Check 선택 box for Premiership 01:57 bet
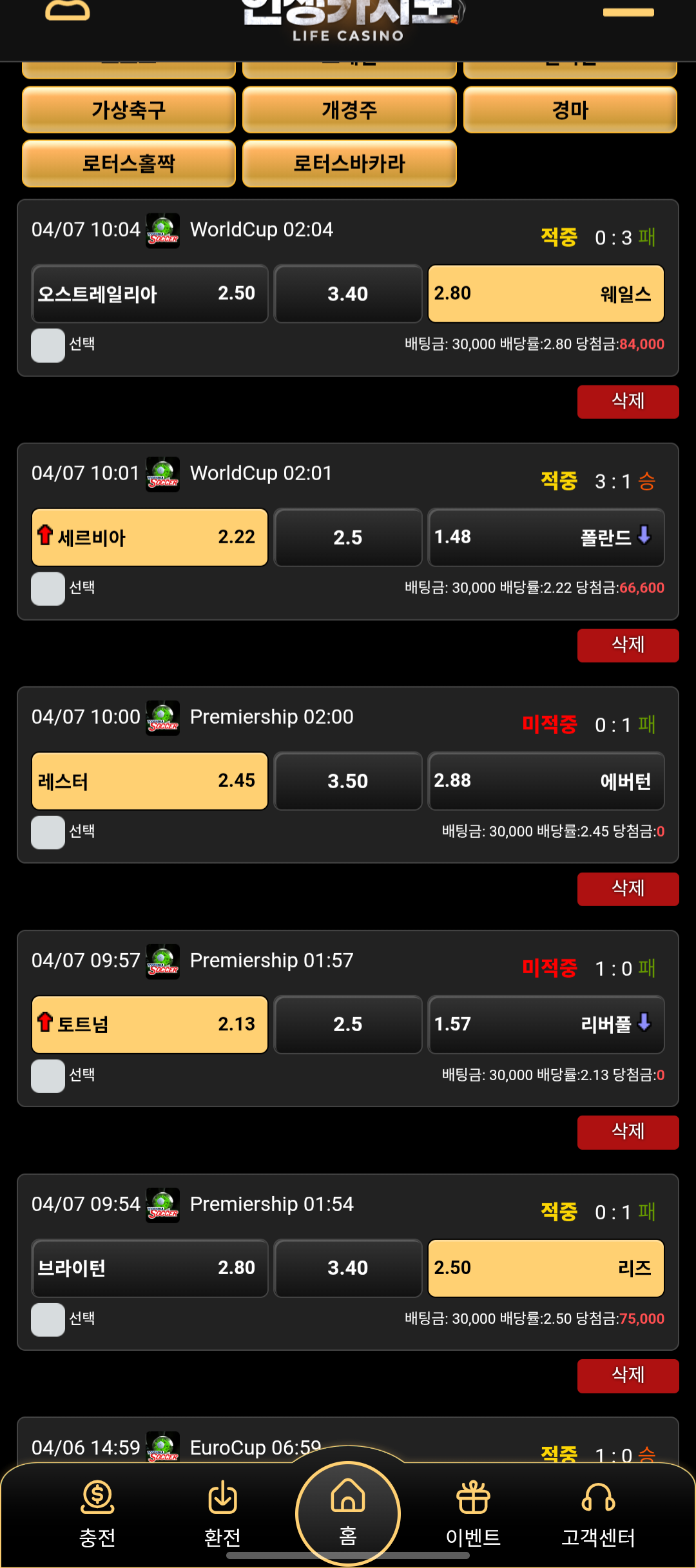The width and height of the screenshot is (696, 1568). (x=48, y=1076)
